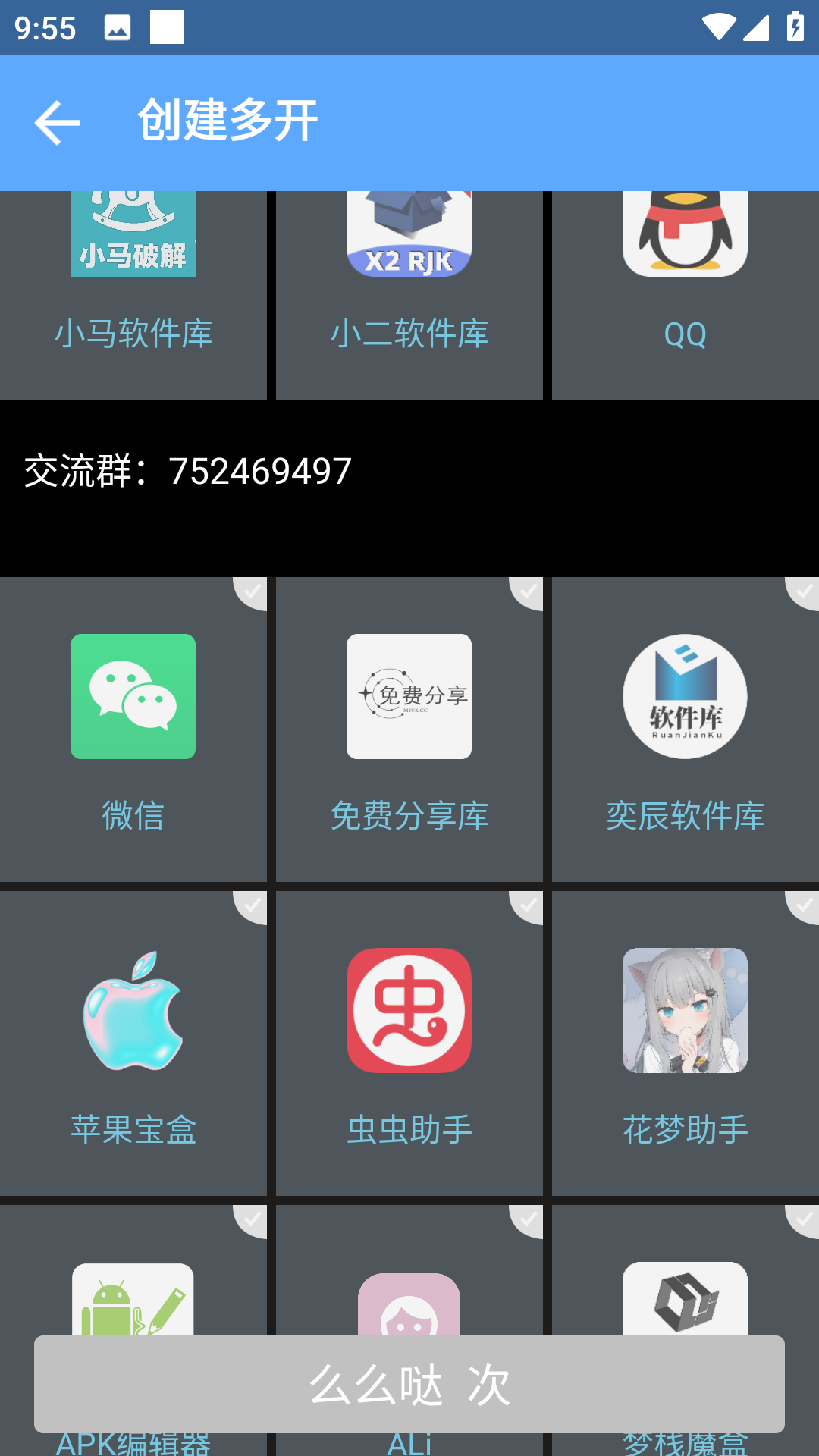This screenshot has height=1456, width=819.
Task: Toggle selection mark on 奕辰软件库
Action: (802, 594)
